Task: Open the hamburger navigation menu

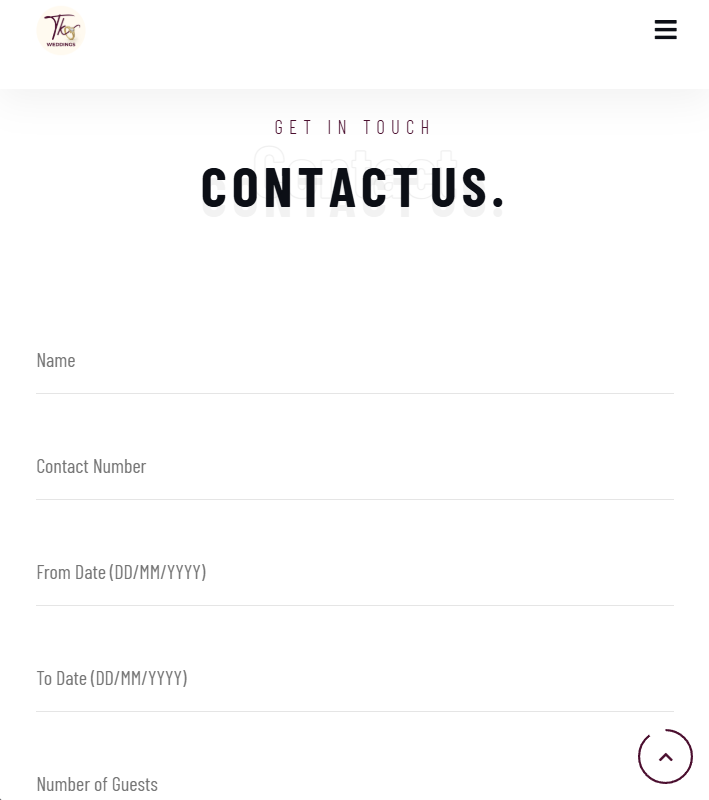Action: point(665,30)
